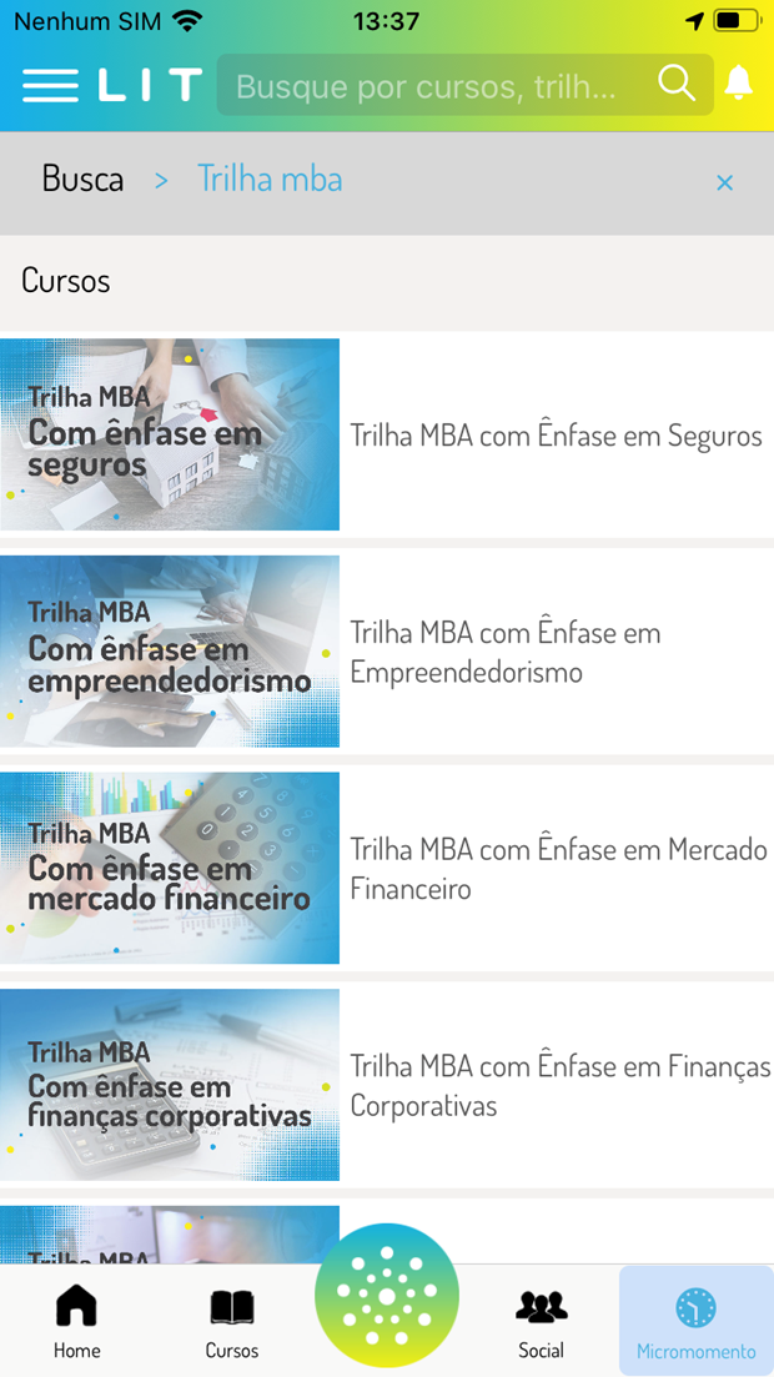Open Trilha MBA com Ênfase em Empreendedorismo
Screen dimensions: 774x1377
pyautogui.click(x=505, y=652)
